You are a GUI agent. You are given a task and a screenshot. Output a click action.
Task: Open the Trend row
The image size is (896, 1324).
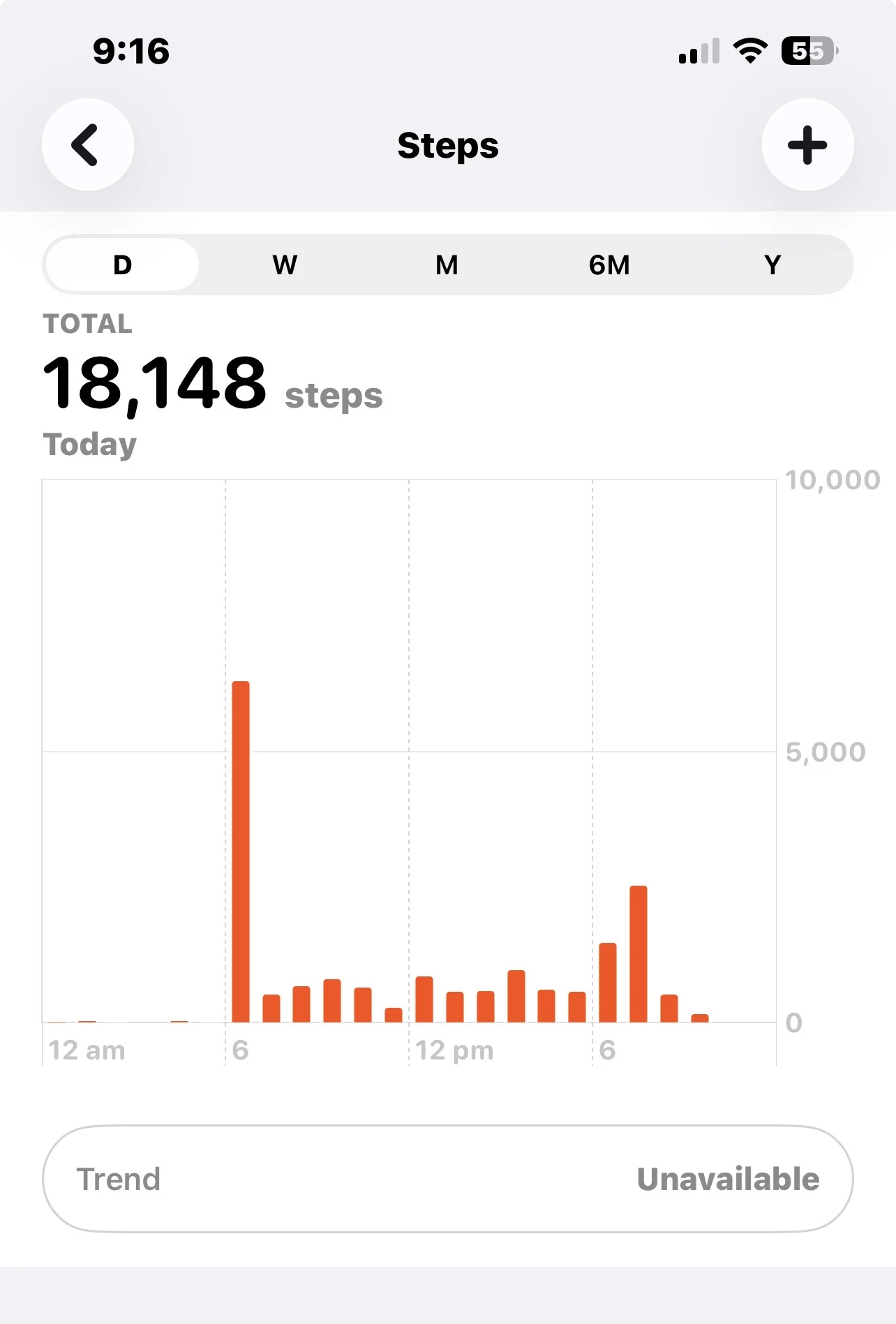point(448,1179)
